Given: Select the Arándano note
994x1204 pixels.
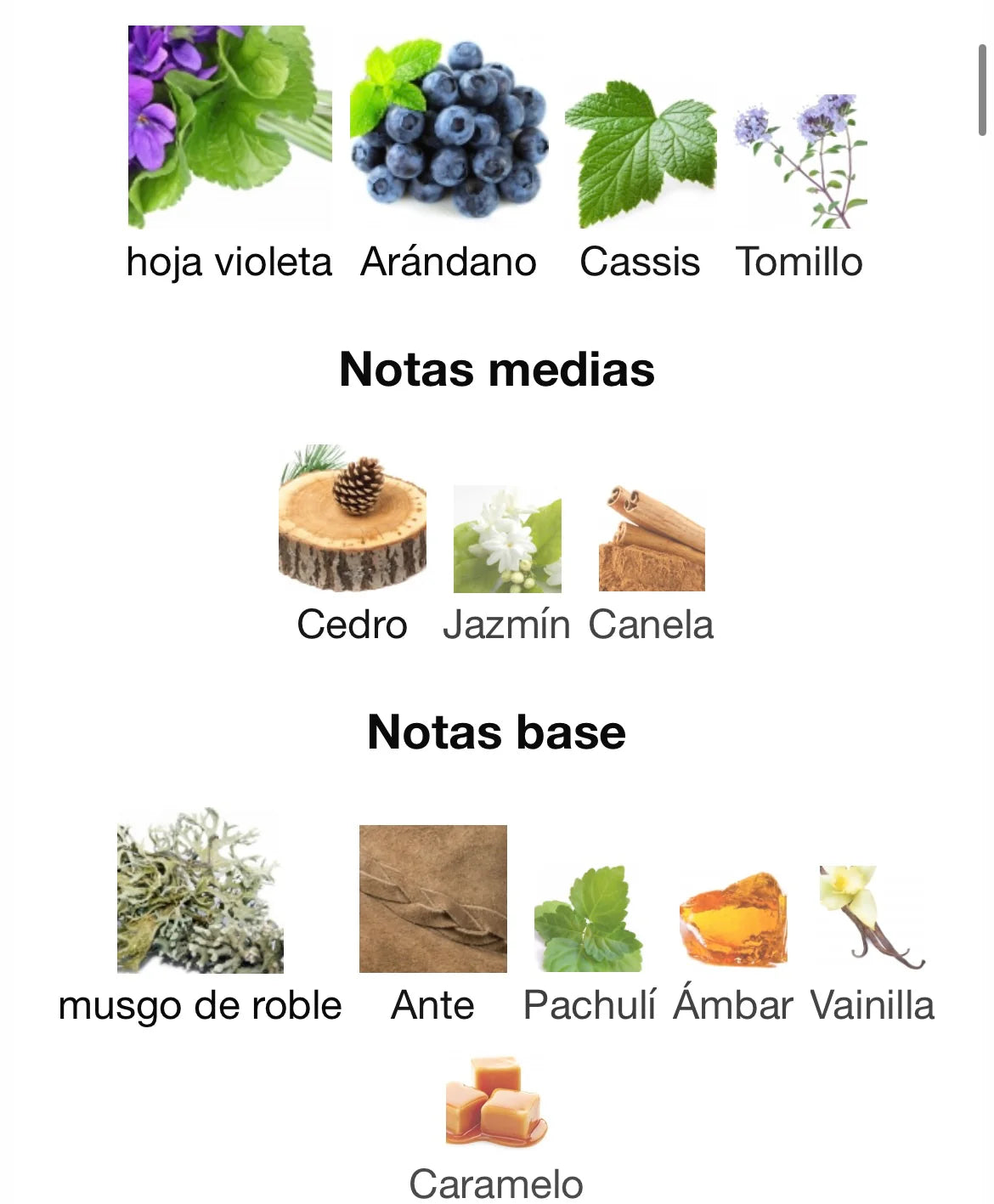Looking at the screenshot, I should coord(449,127).
